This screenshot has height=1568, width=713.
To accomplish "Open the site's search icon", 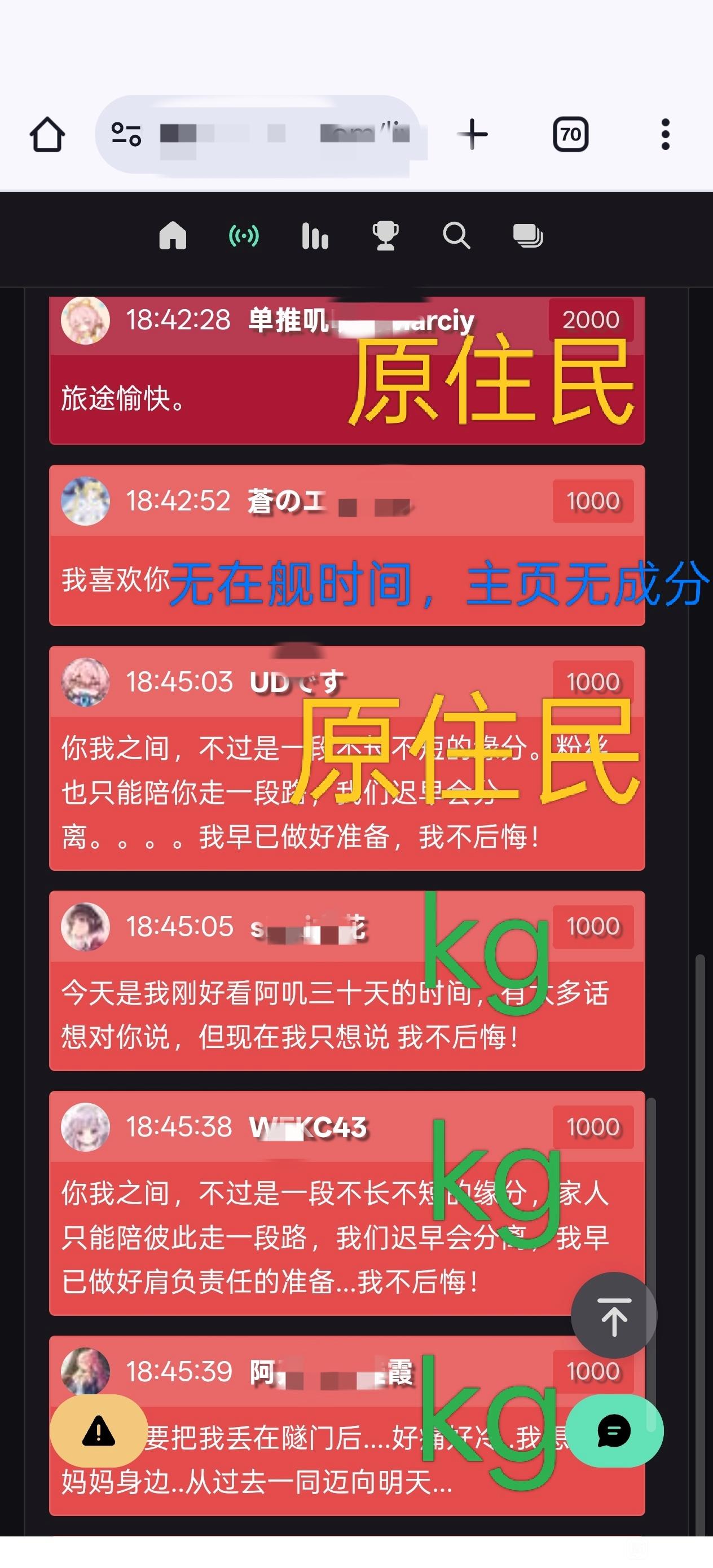I will (457, 236).
